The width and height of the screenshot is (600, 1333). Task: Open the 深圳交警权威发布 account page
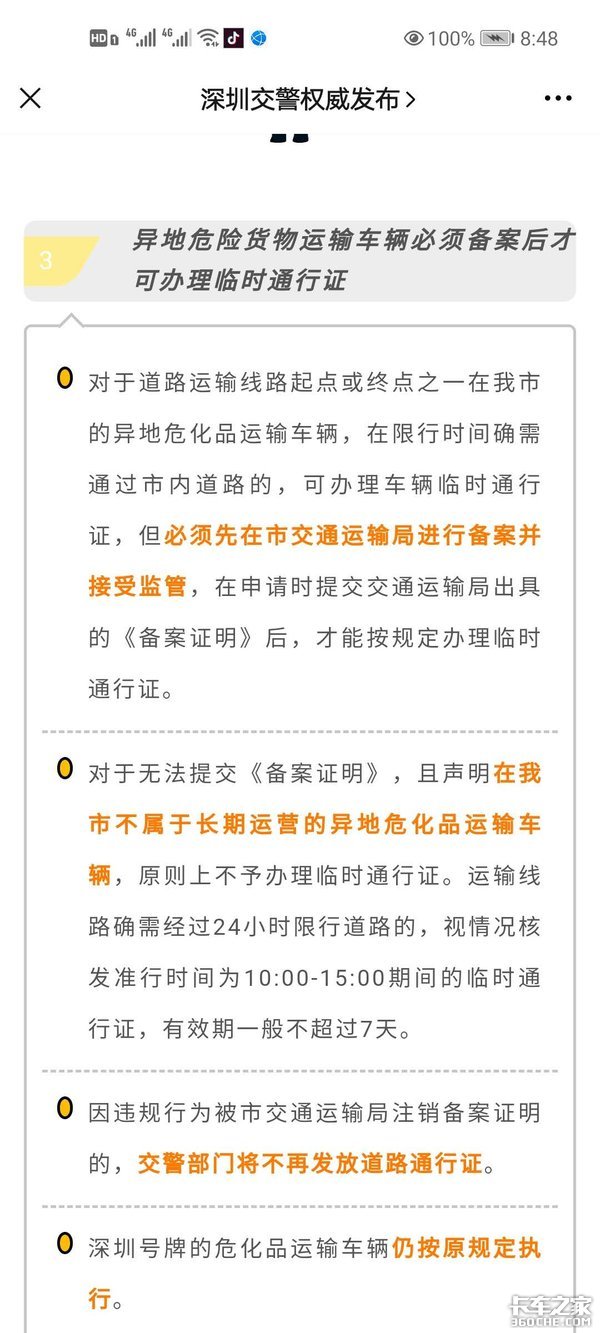[307, 99]
